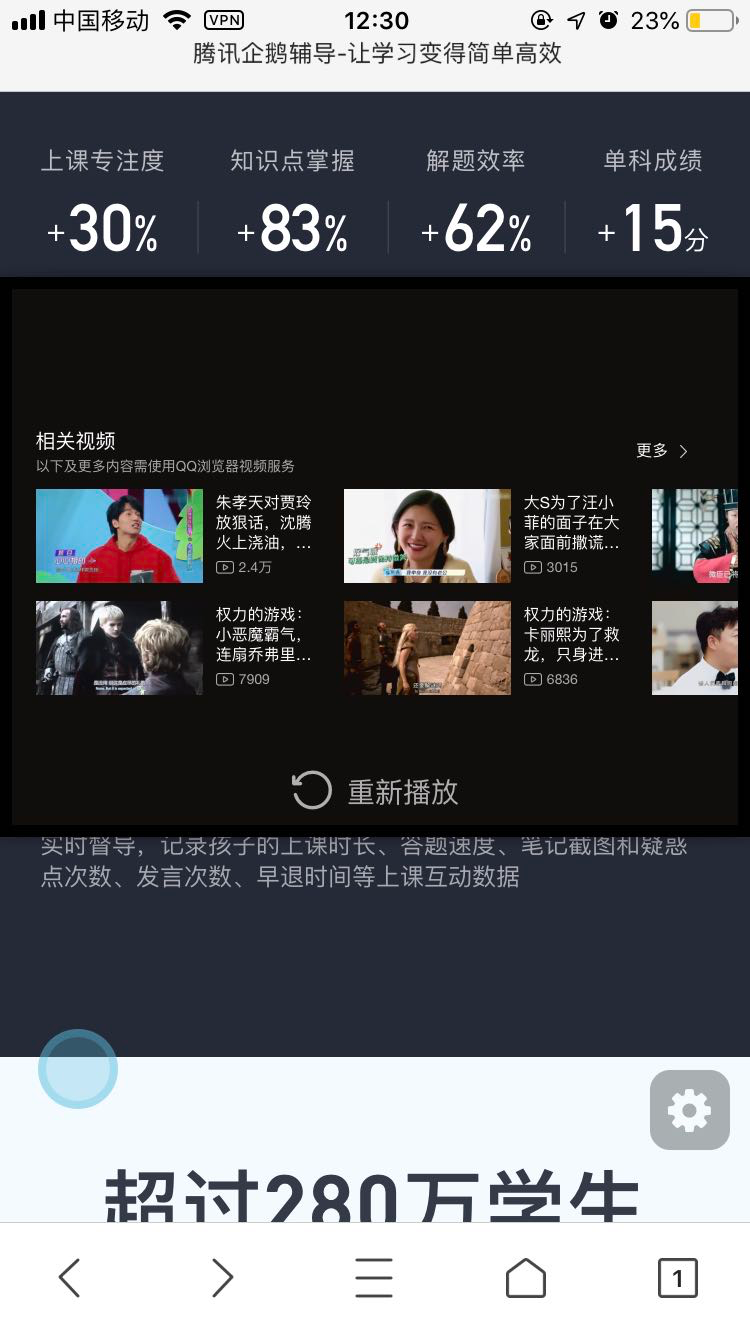Open 更多 related videos

click(662, 451)
